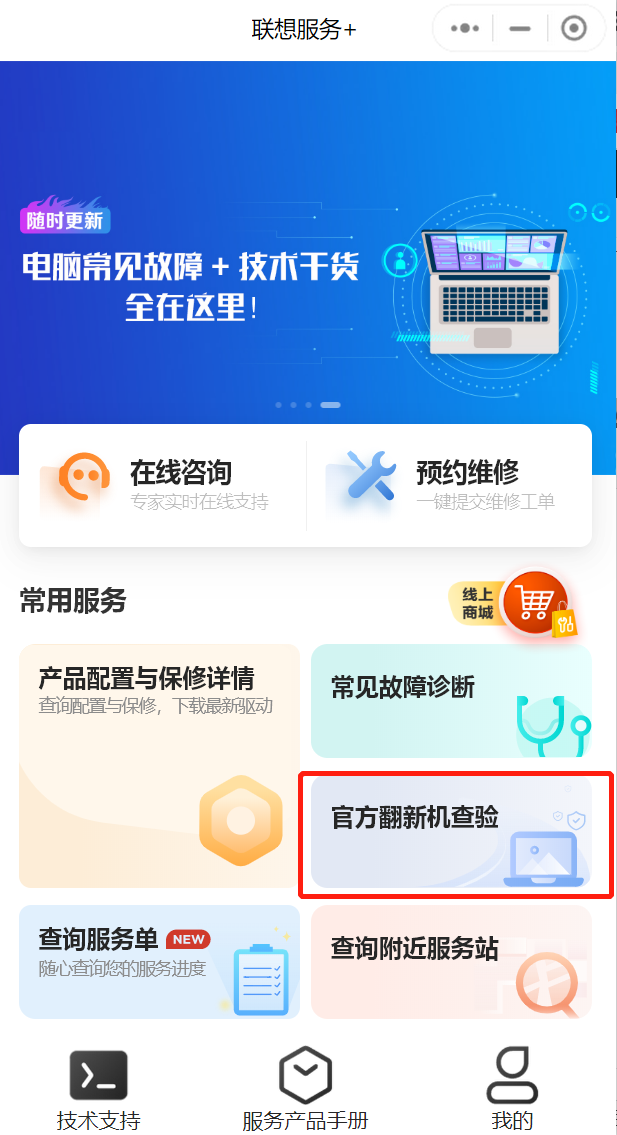Screen dimensions: 617x1135
Task: Close the mini program
Action: click(574, 29)
